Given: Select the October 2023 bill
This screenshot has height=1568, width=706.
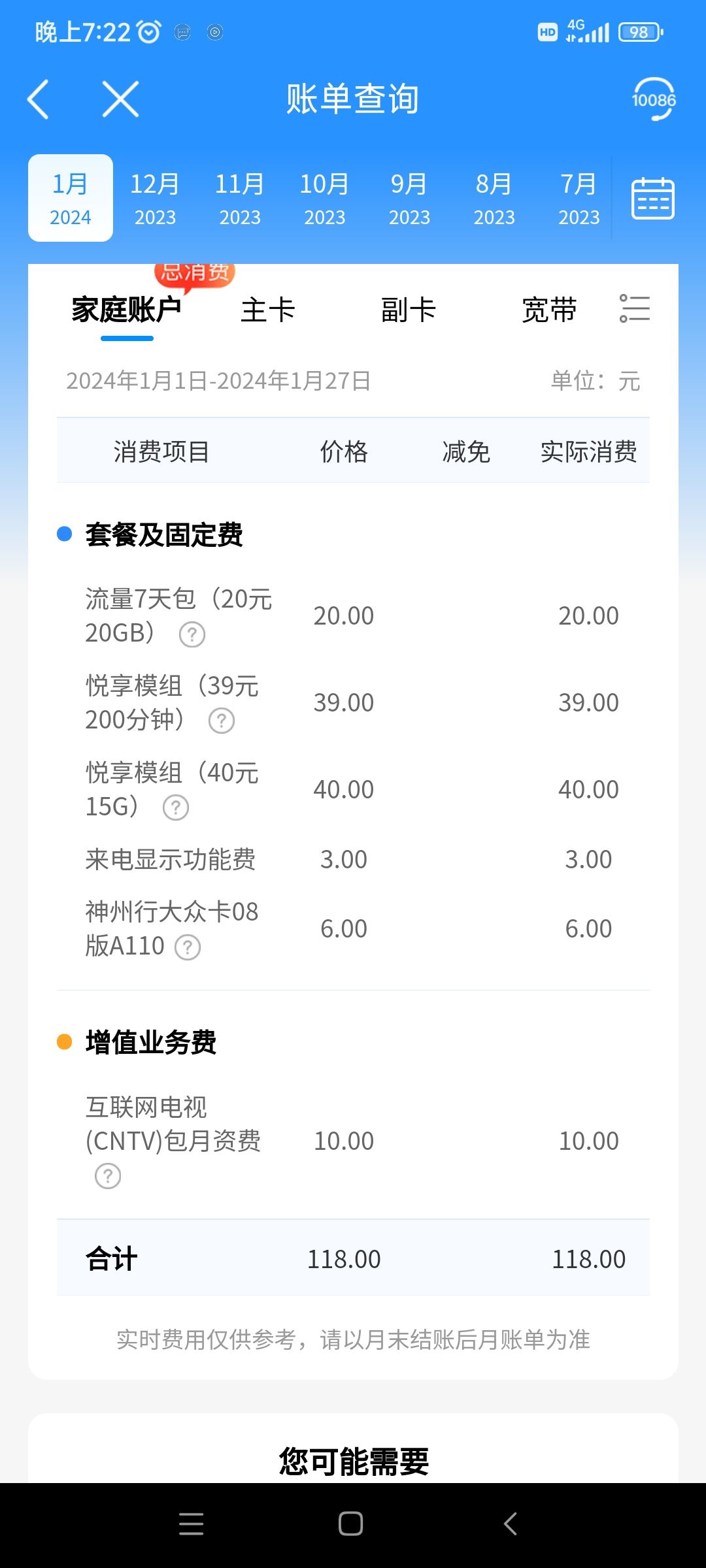Looking at the screenshot, I should click(x=325, y=198).
